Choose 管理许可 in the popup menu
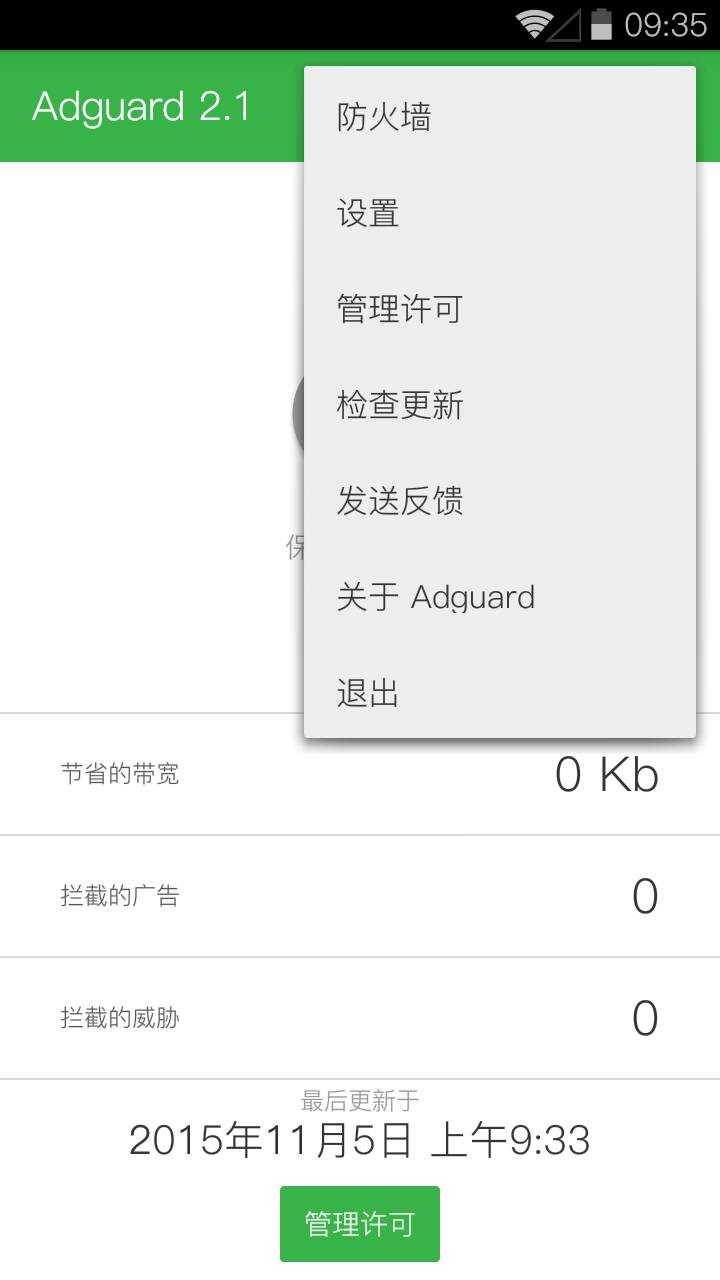Image resolution: width=720 pixels, height=1280 pixels. [x=399, y=308]
